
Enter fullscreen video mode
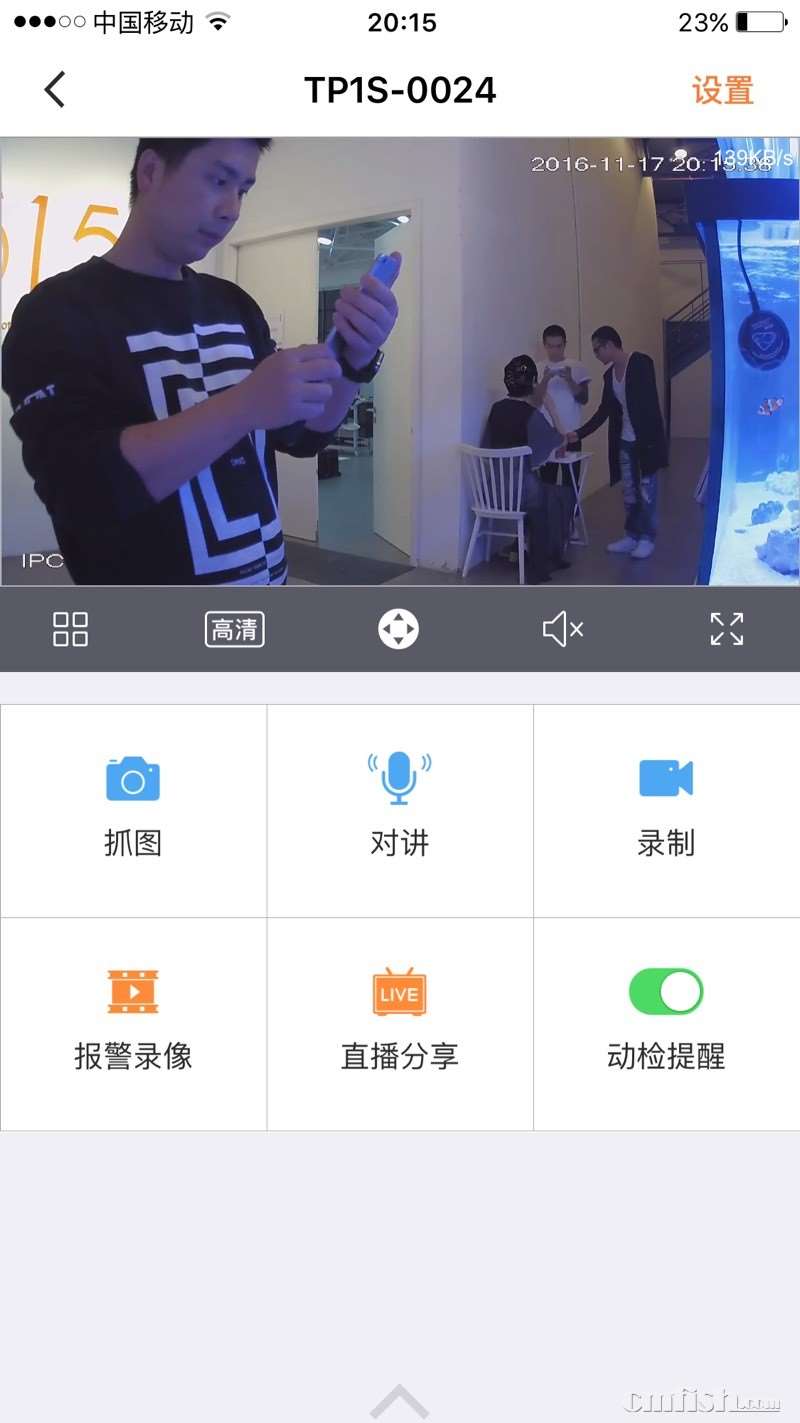click(727, 629)
